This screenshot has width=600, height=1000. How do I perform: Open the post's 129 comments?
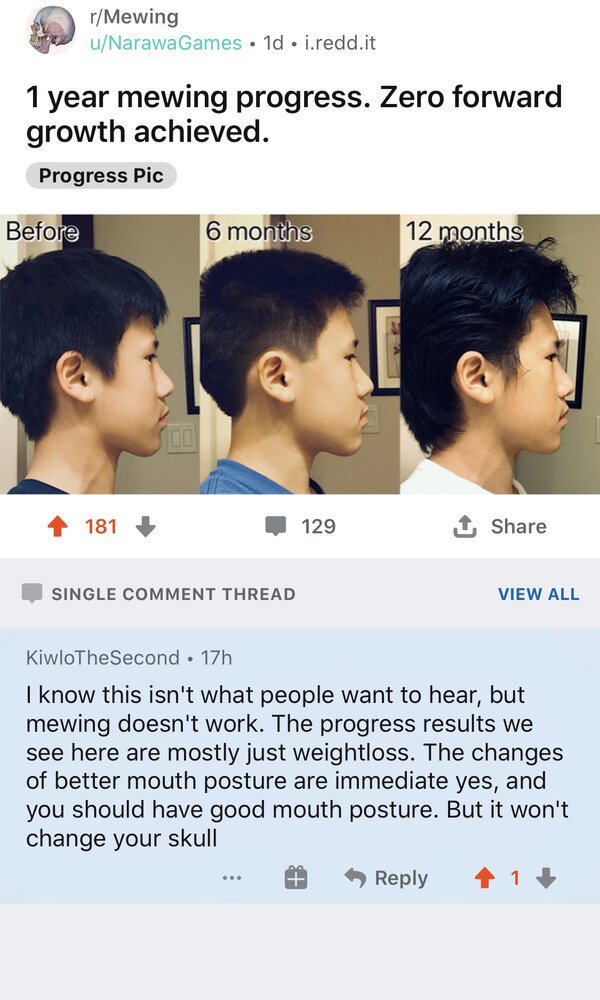301,526
